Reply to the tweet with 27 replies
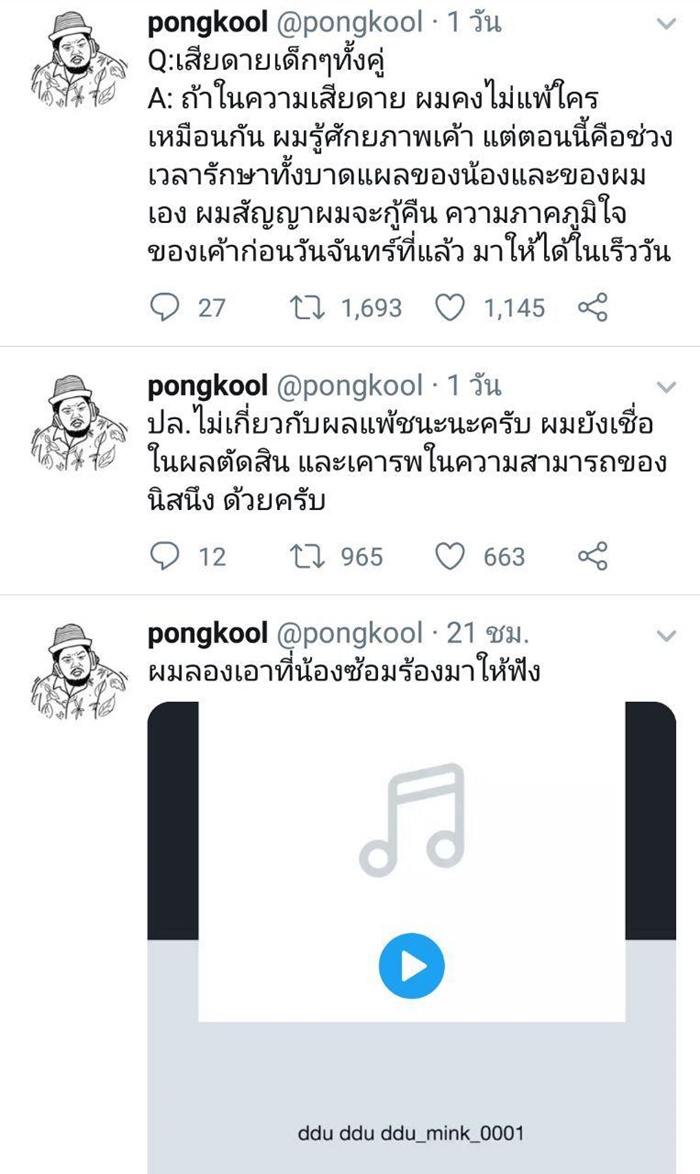 pyautogui.click(x=164, y=308)
